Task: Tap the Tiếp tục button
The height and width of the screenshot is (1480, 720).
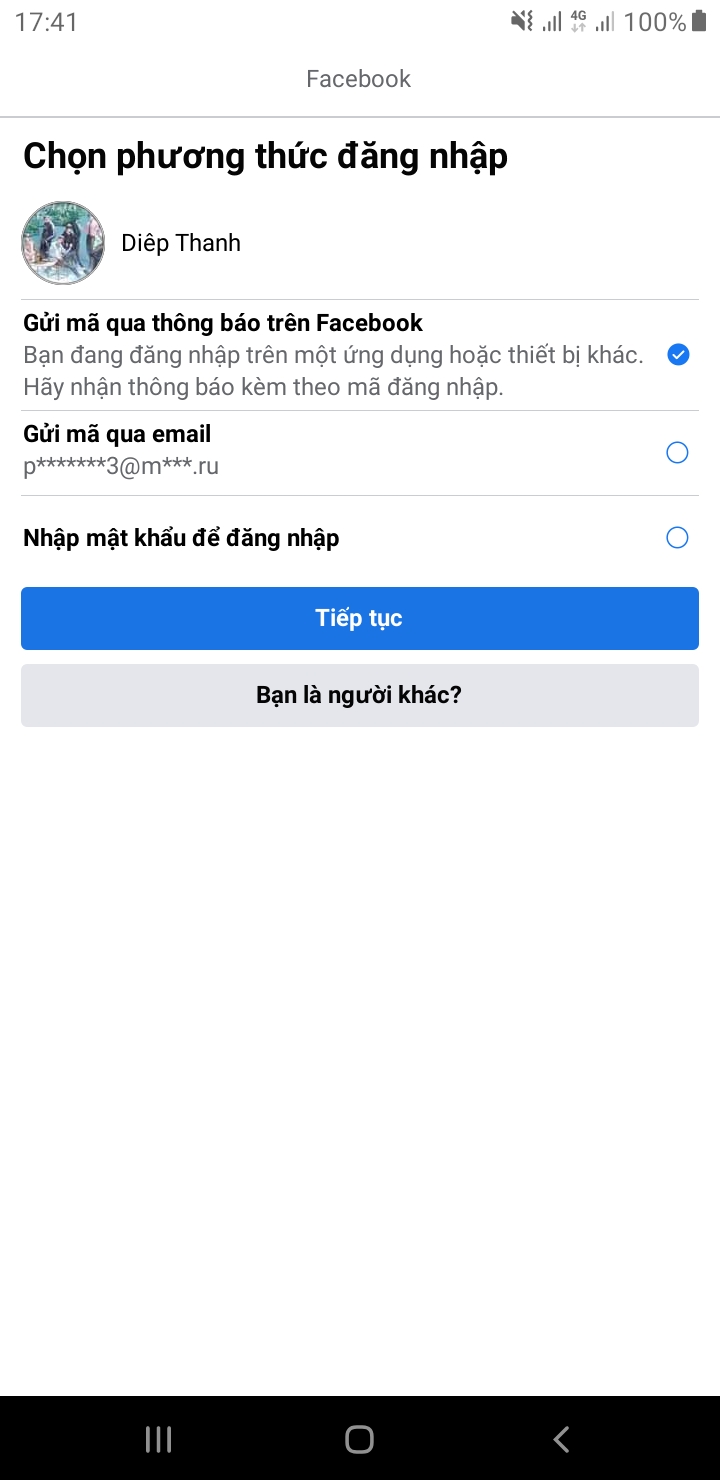Action: pyautogui.click(x=359, y=618)
